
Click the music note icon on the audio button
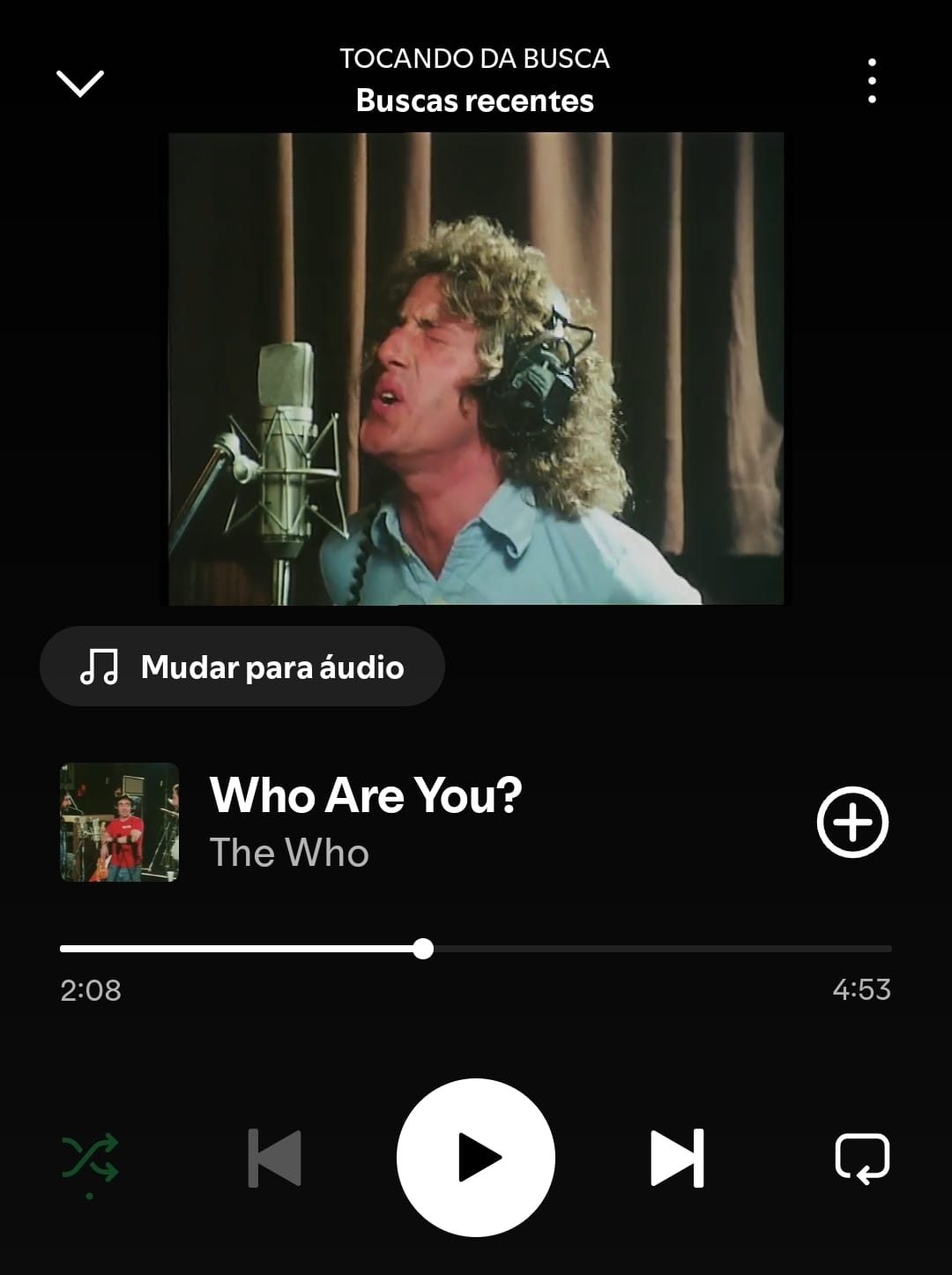(x=100, y=667)
